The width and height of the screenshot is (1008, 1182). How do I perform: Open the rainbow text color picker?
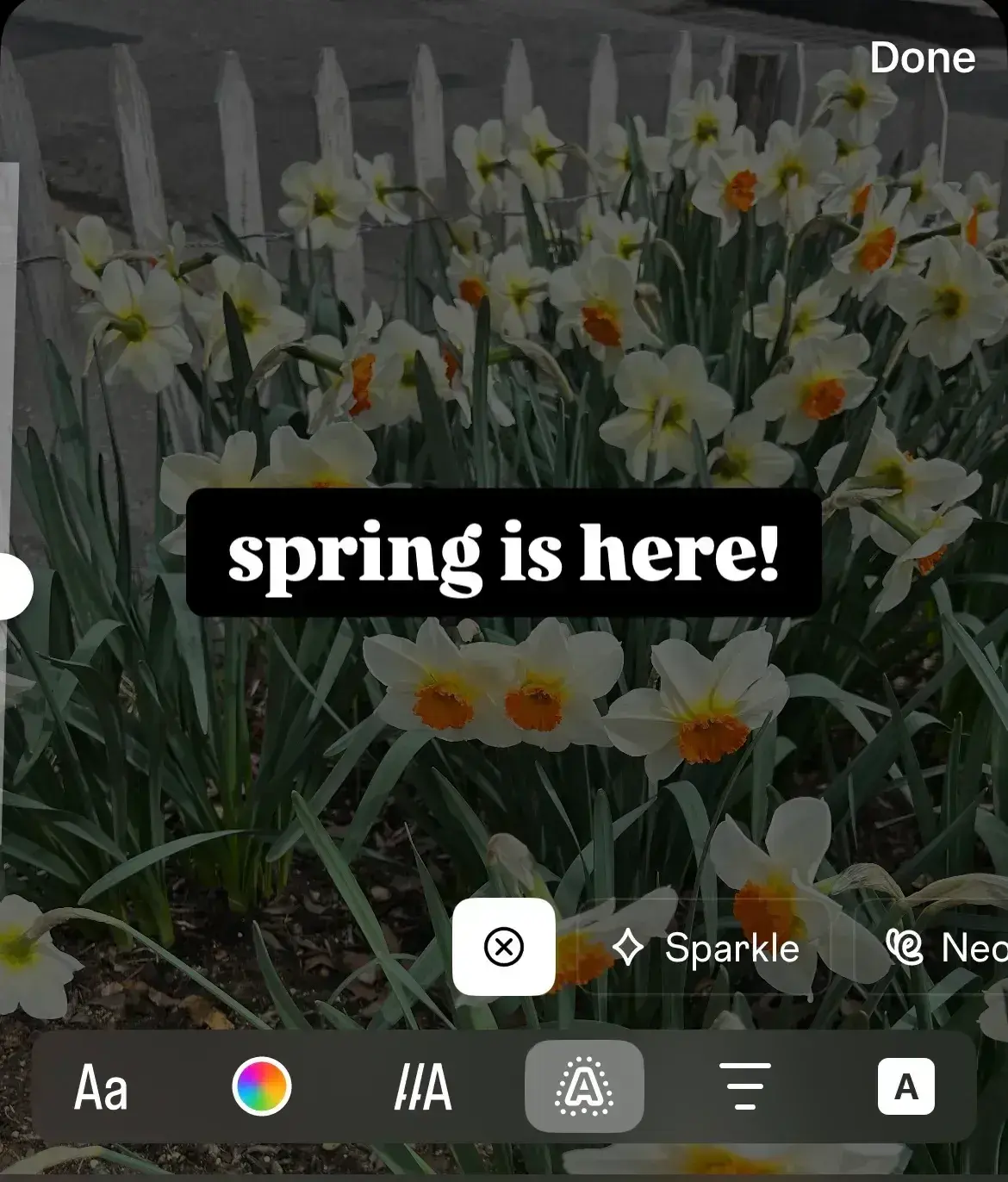(262, 1086)
